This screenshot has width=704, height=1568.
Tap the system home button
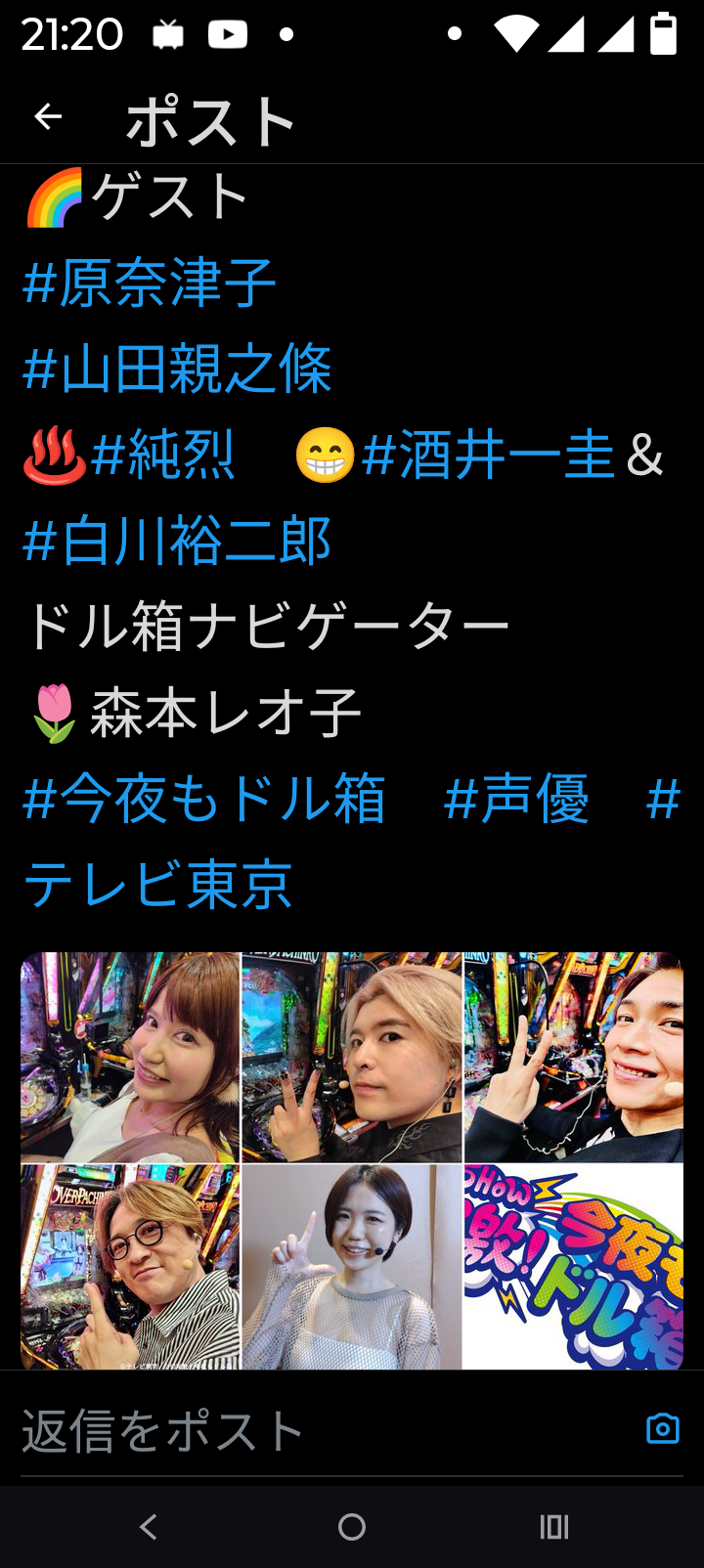click(x=352, y=1527)
